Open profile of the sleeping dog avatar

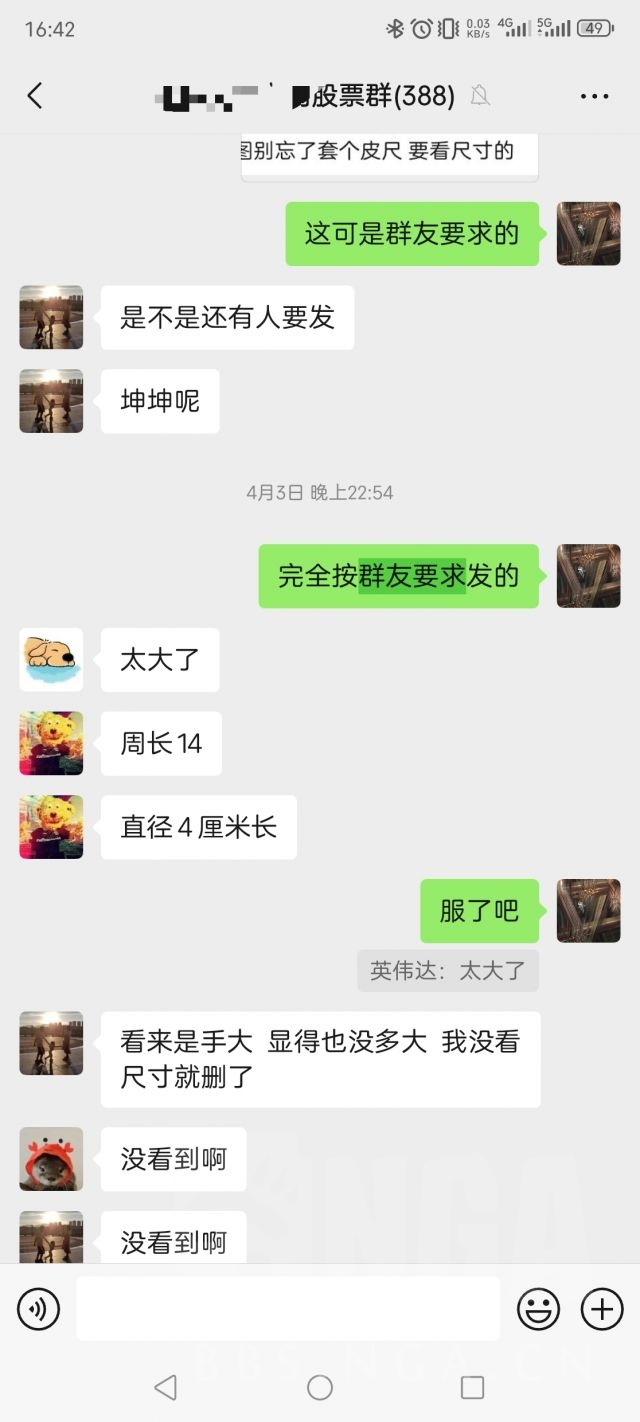pyautogui.click(x=51, y=659)
